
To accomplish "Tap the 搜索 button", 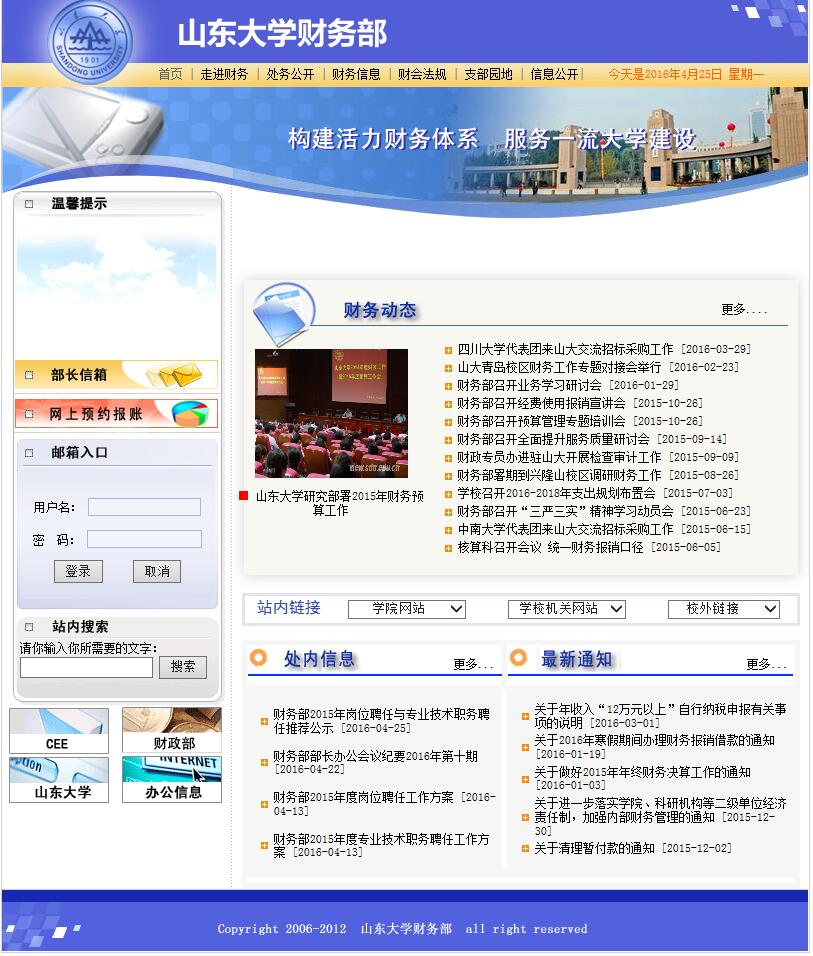I will pos(182,667).
